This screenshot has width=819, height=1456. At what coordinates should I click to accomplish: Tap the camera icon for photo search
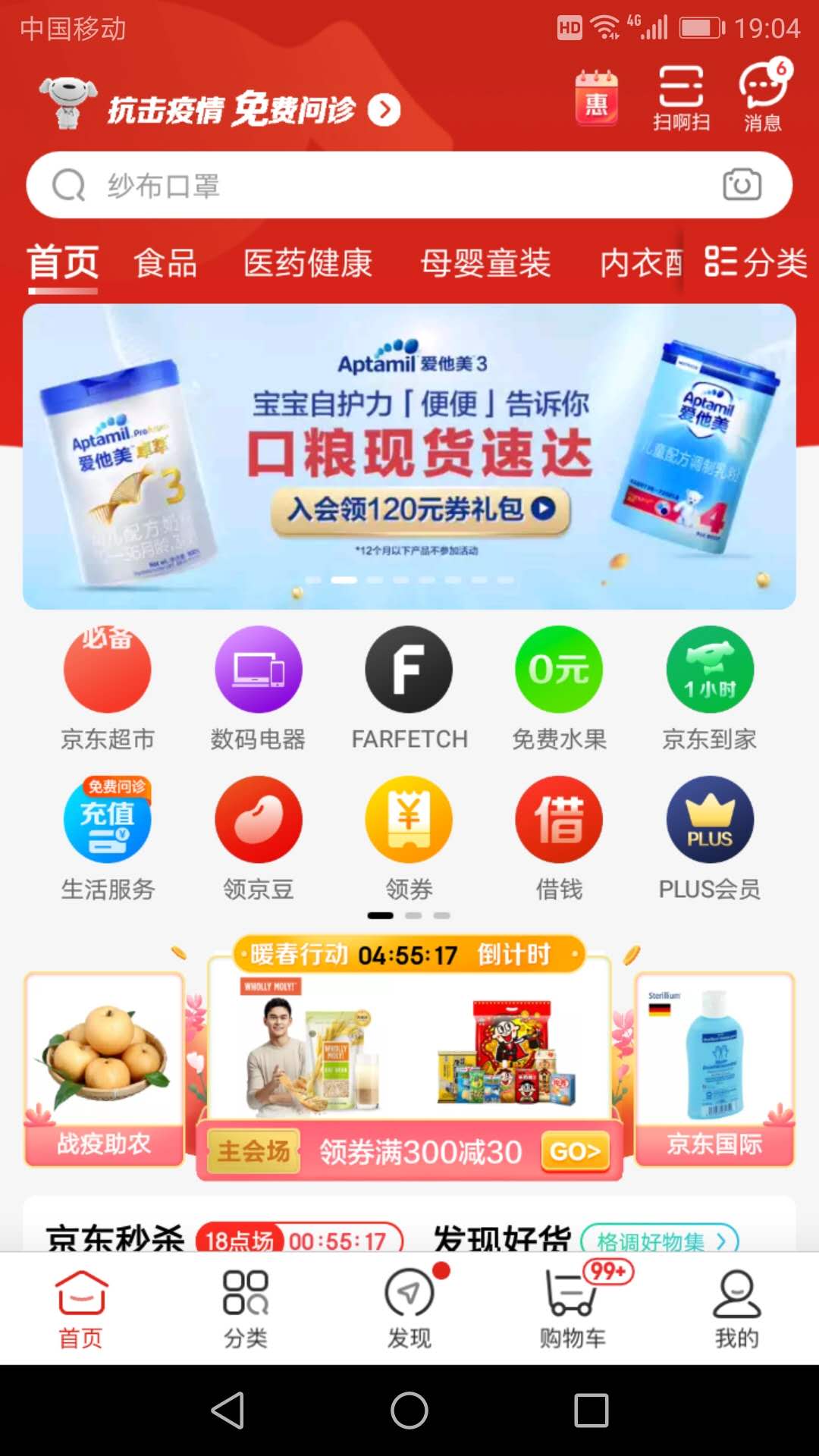tap(742, 184)
